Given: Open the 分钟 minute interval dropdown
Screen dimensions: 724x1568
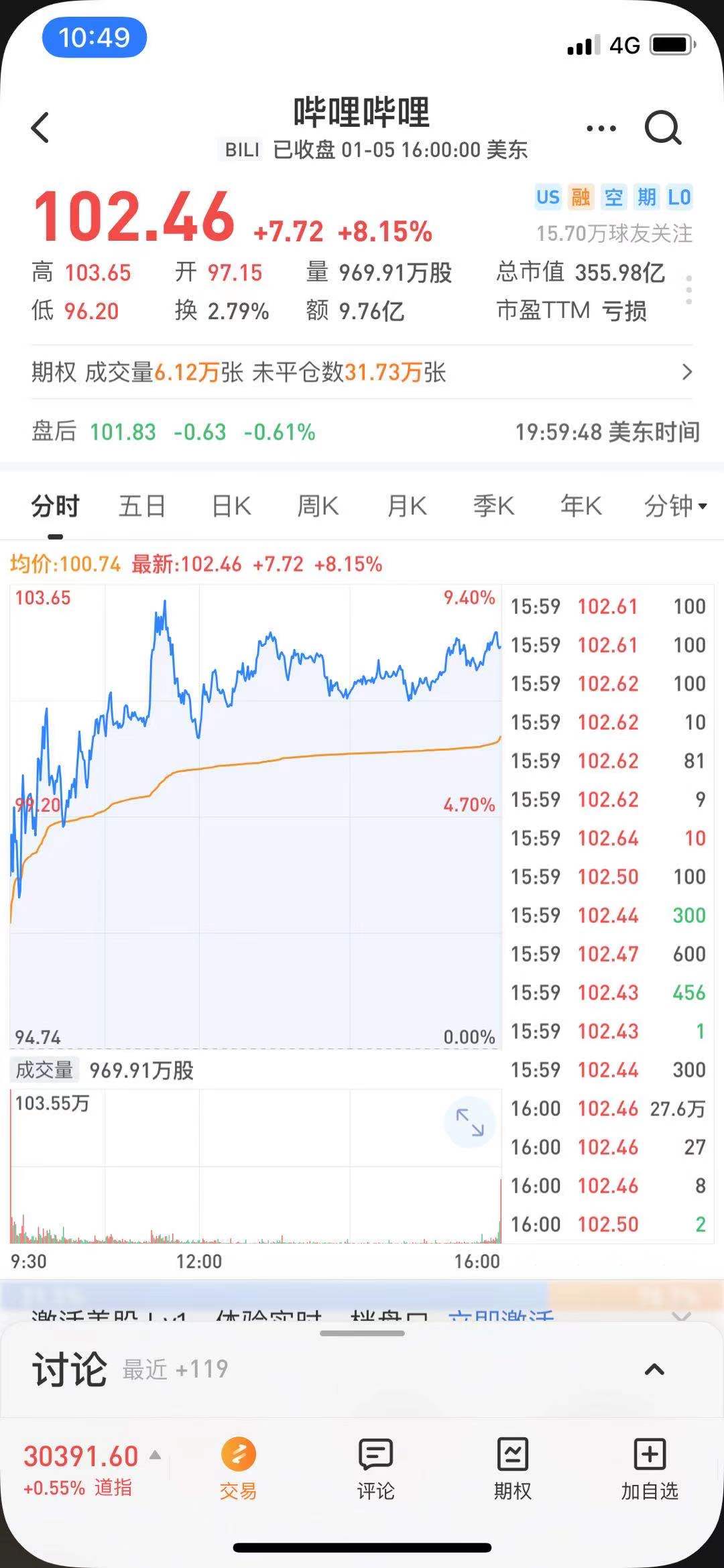Looking at the screenshot, I should pos(674,506).
